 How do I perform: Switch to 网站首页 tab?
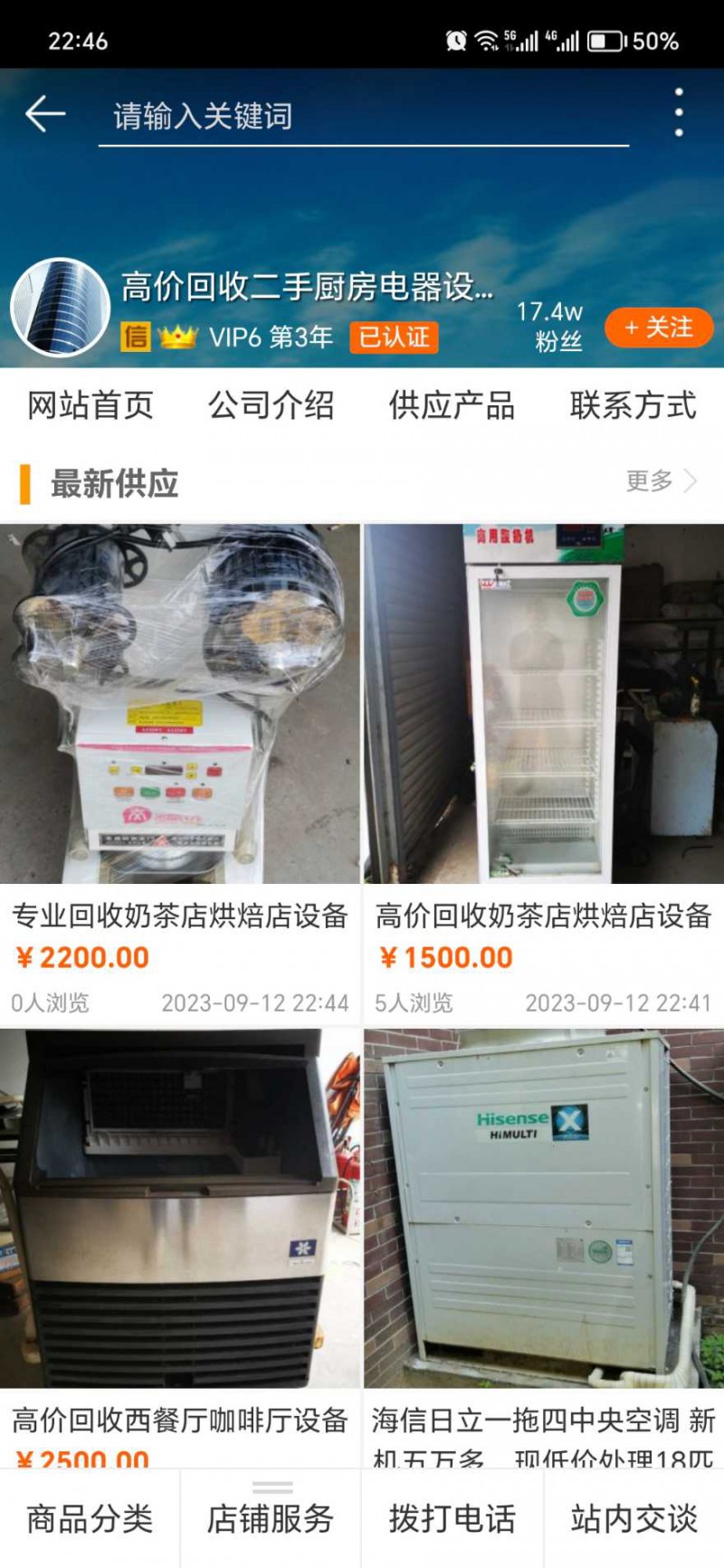point(90,405)
